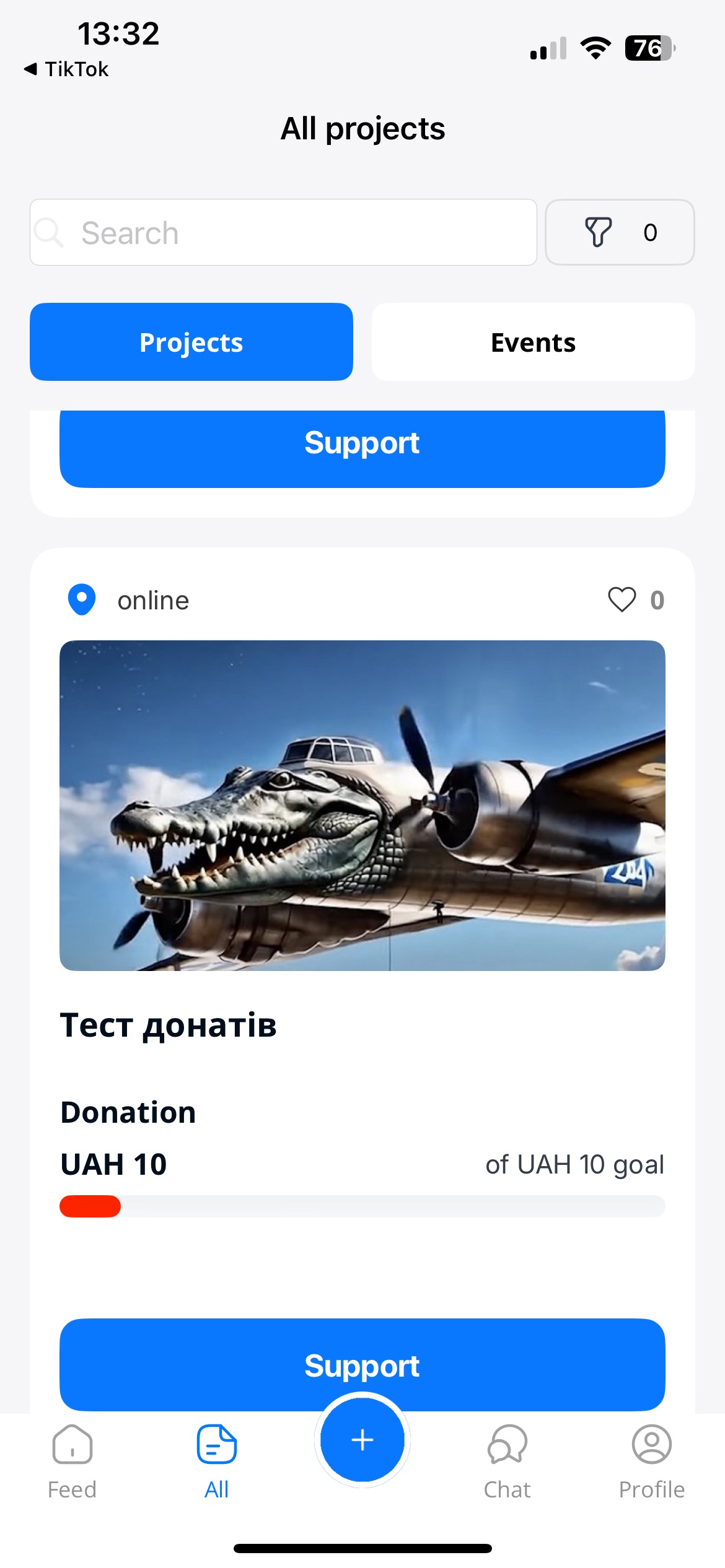Select the Projects tab
This screenshot has width=725, height=1568.
[x=191, y=342]
